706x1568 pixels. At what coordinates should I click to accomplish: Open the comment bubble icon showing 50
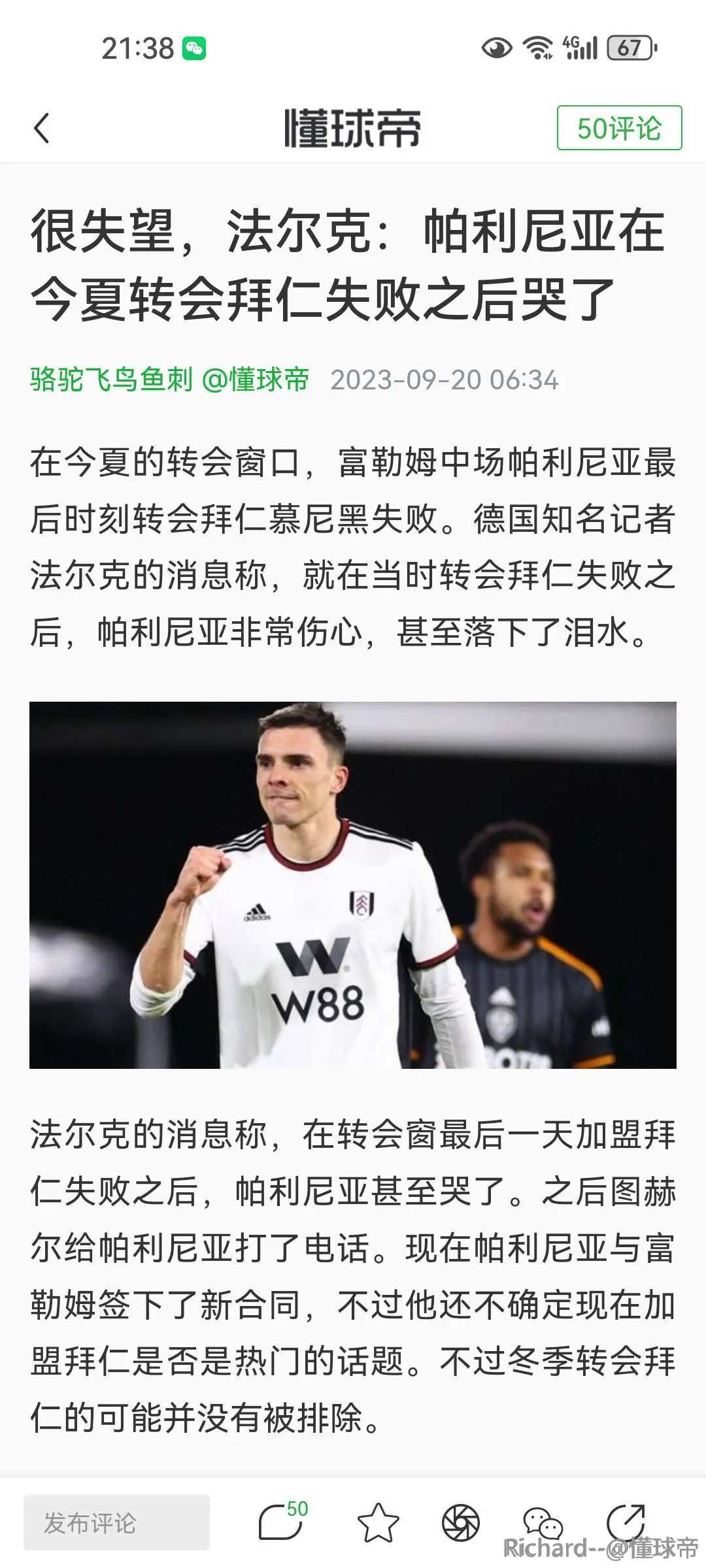point(281,1523)
